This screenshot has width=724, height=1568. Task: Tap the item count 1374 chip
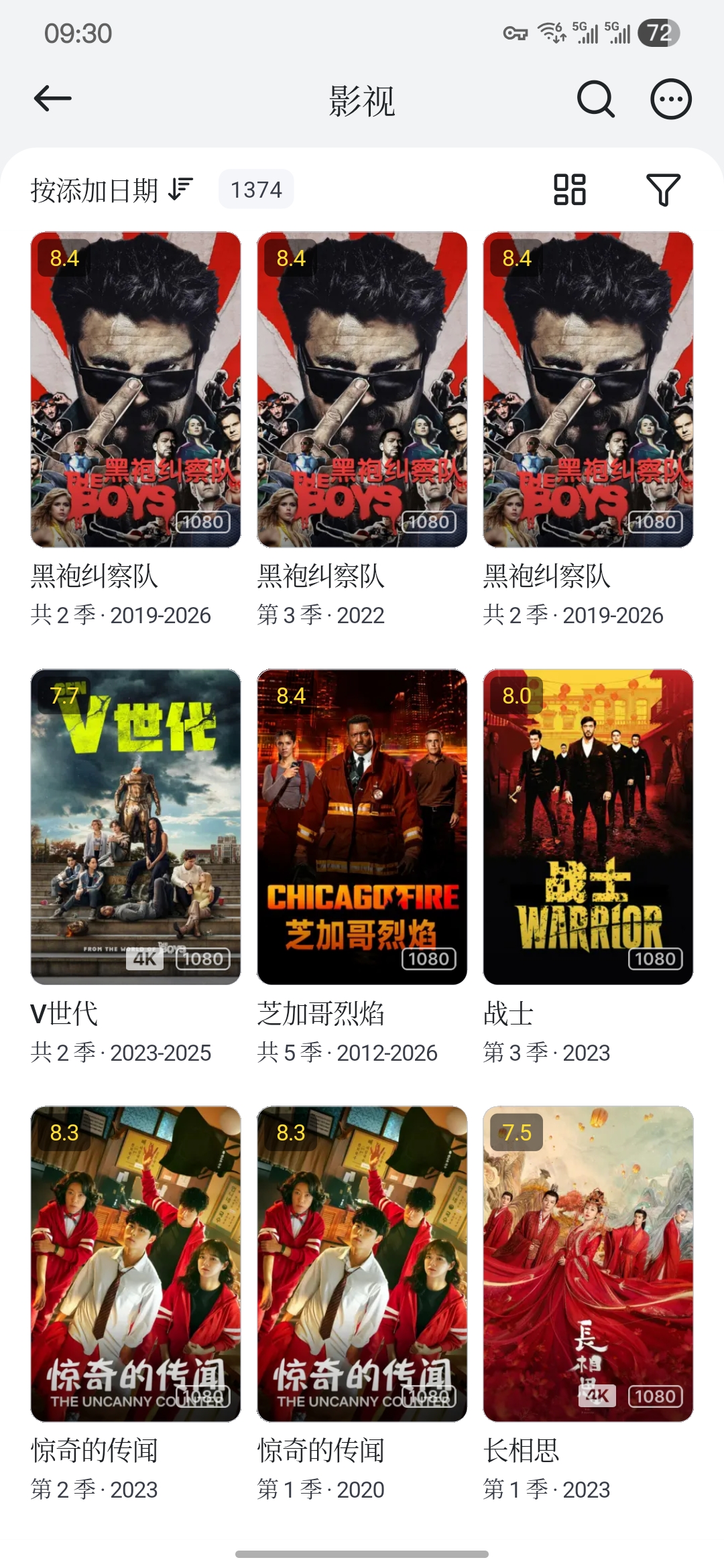pos(256,190)
